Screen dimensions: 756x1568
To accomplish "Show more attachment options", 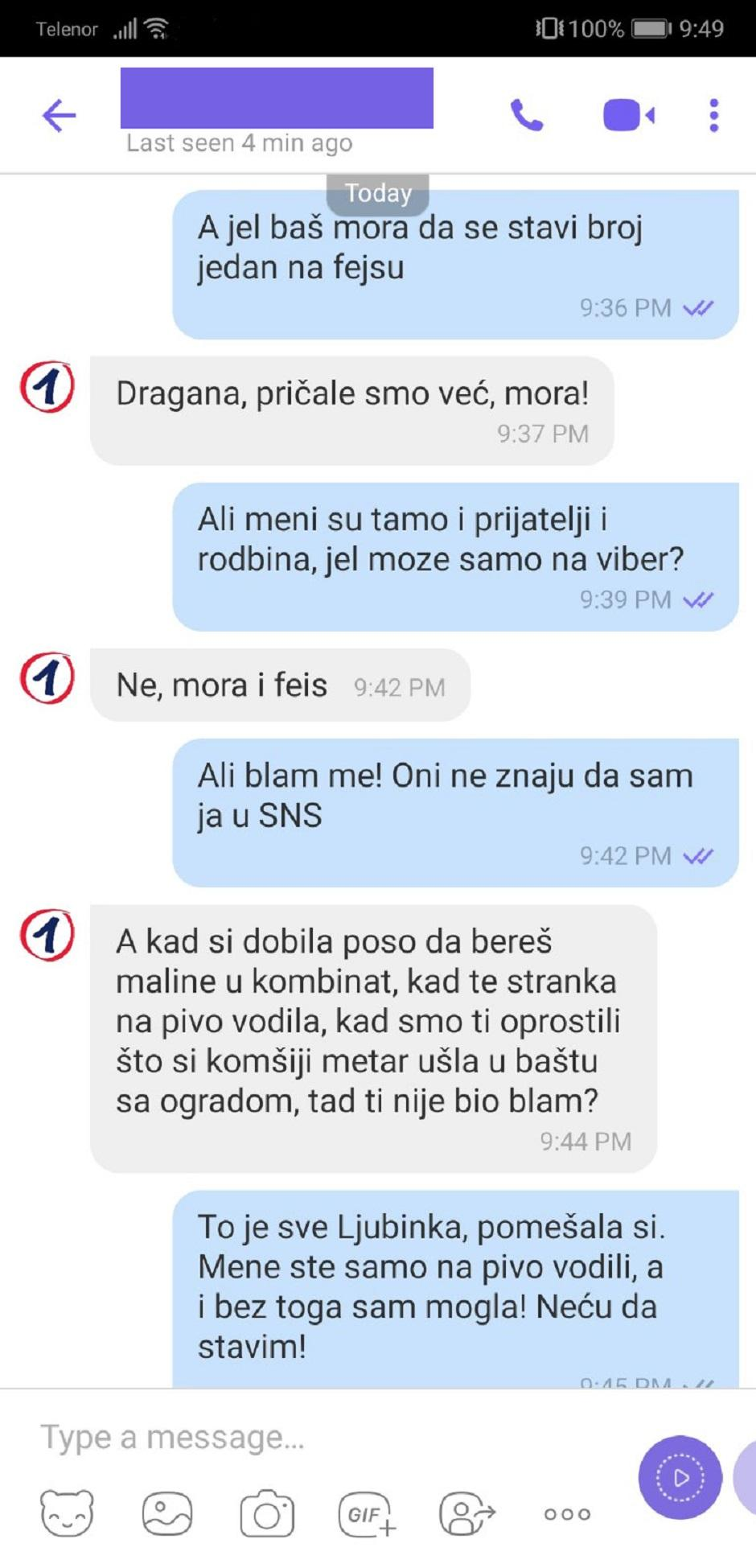I will [567, 1515].
